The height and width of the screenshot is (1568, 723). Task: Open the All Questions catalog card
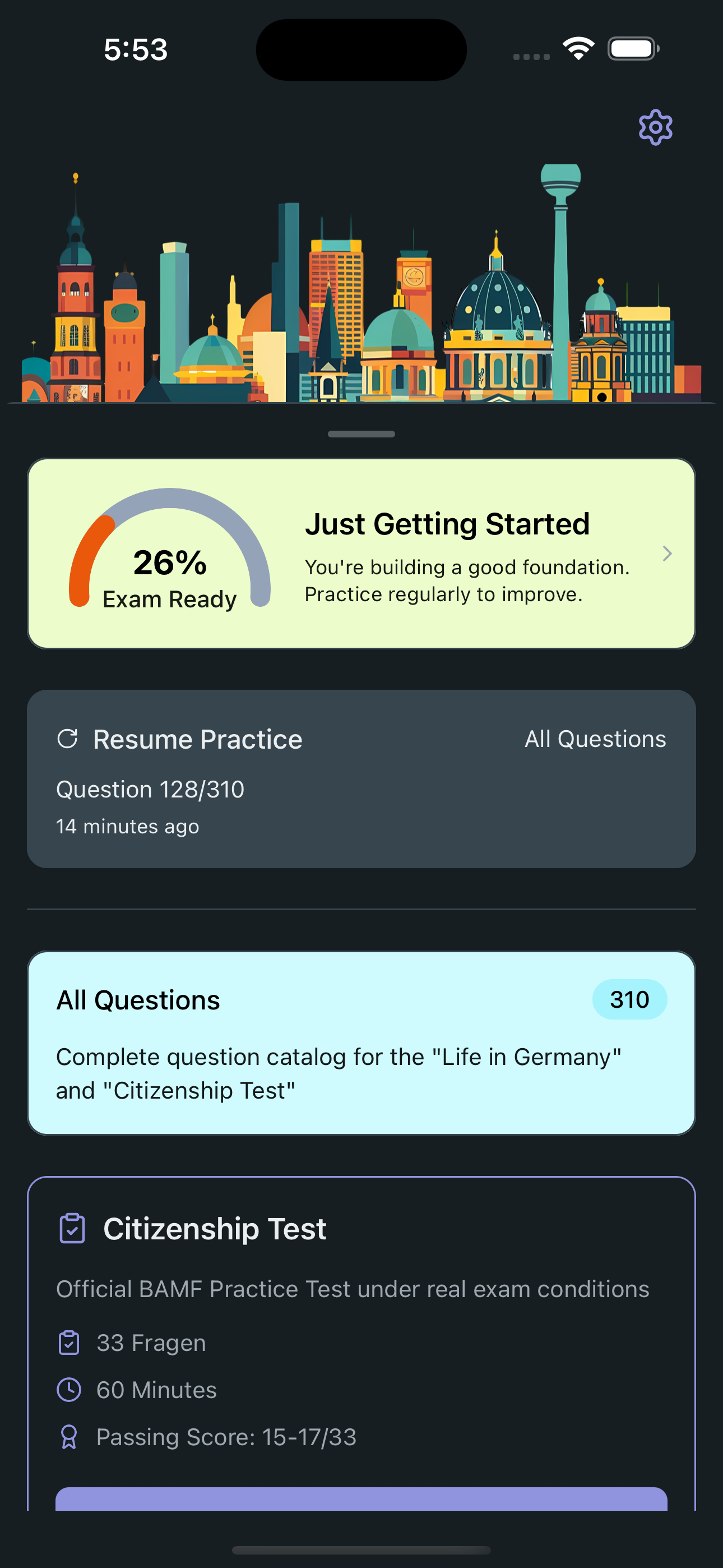pyautogui.click(x=361, y=1042)
